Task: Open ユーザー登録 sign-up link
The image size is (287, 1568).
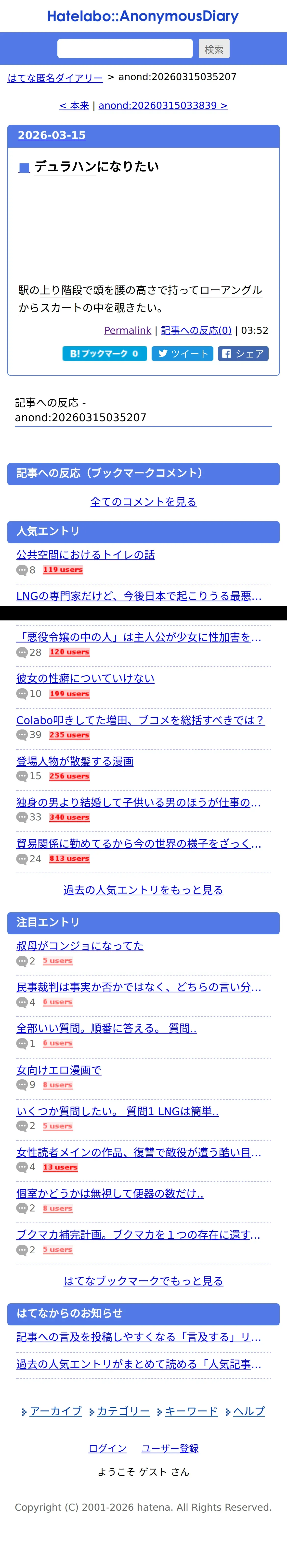Action: click(170, 1448)
